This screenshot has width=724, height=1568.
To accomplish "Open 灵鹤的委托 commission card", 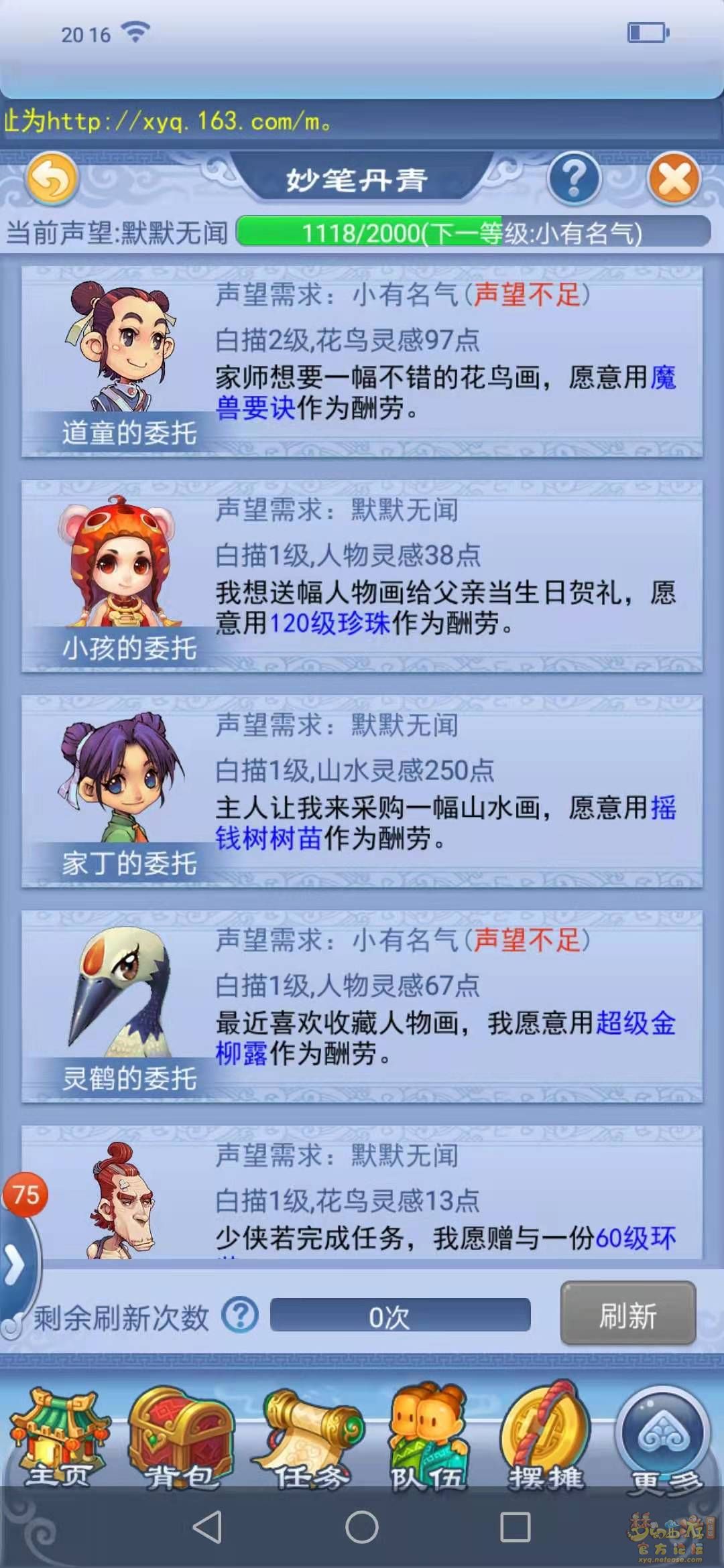I will pos(362,1006).
